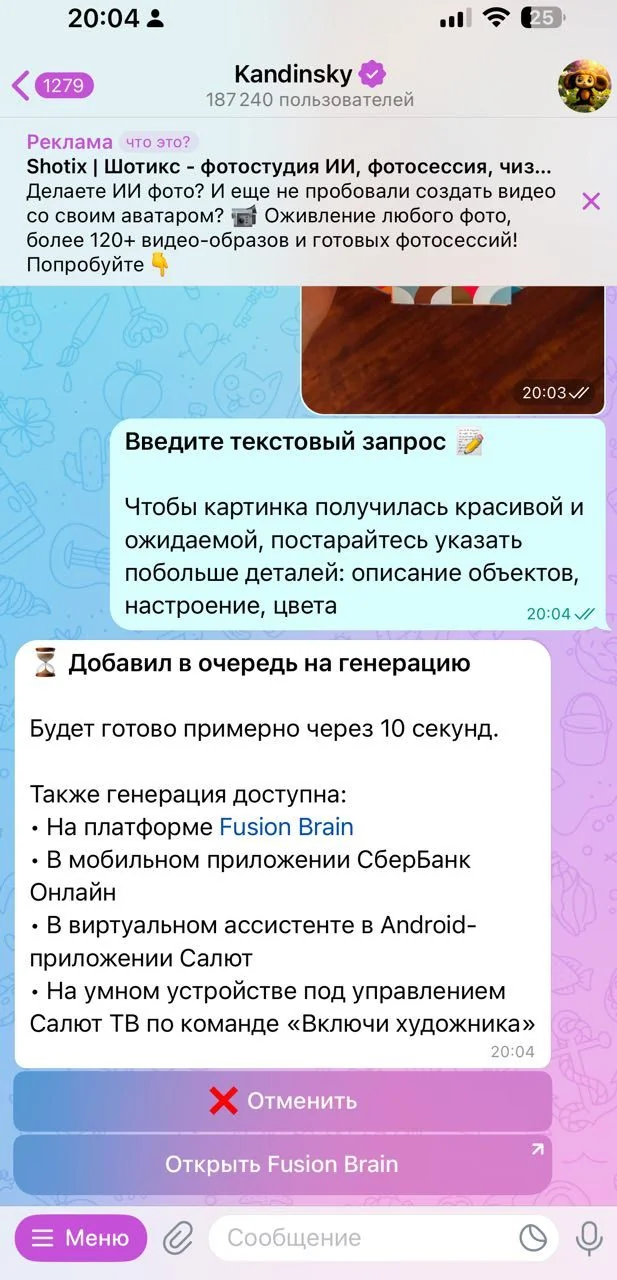Cancel generation with the Отменить button

(282, 1102)
